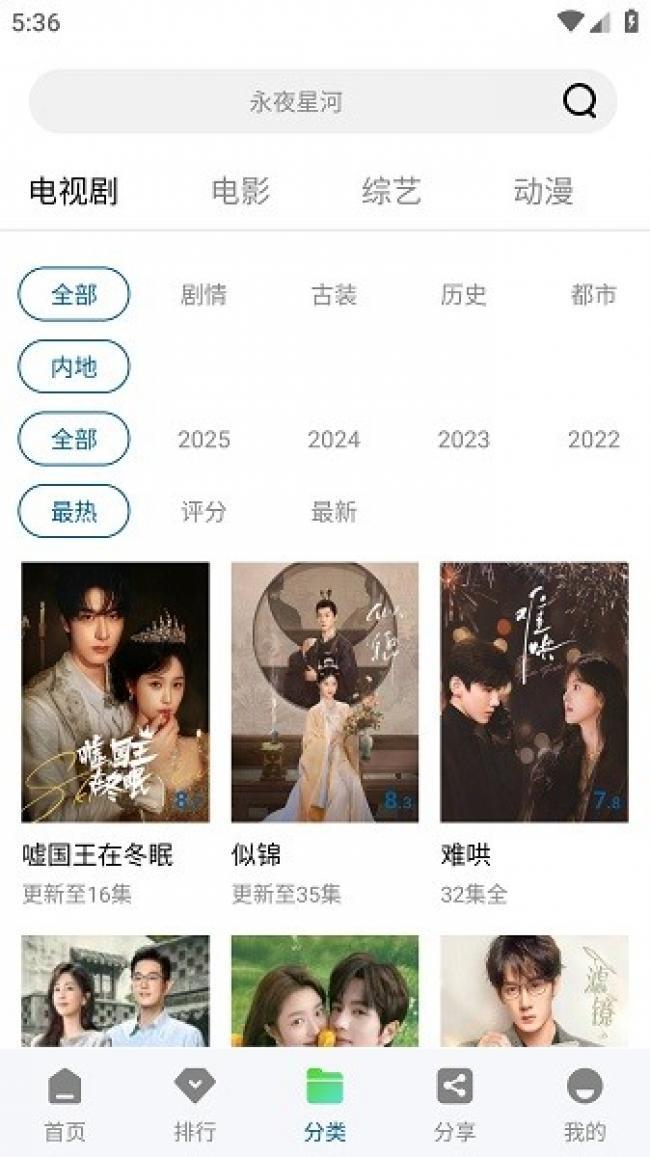Switch to the 电影 tab
This screenshot has height=1157, width=650.
pyautogui.click(x=241, y=191)
